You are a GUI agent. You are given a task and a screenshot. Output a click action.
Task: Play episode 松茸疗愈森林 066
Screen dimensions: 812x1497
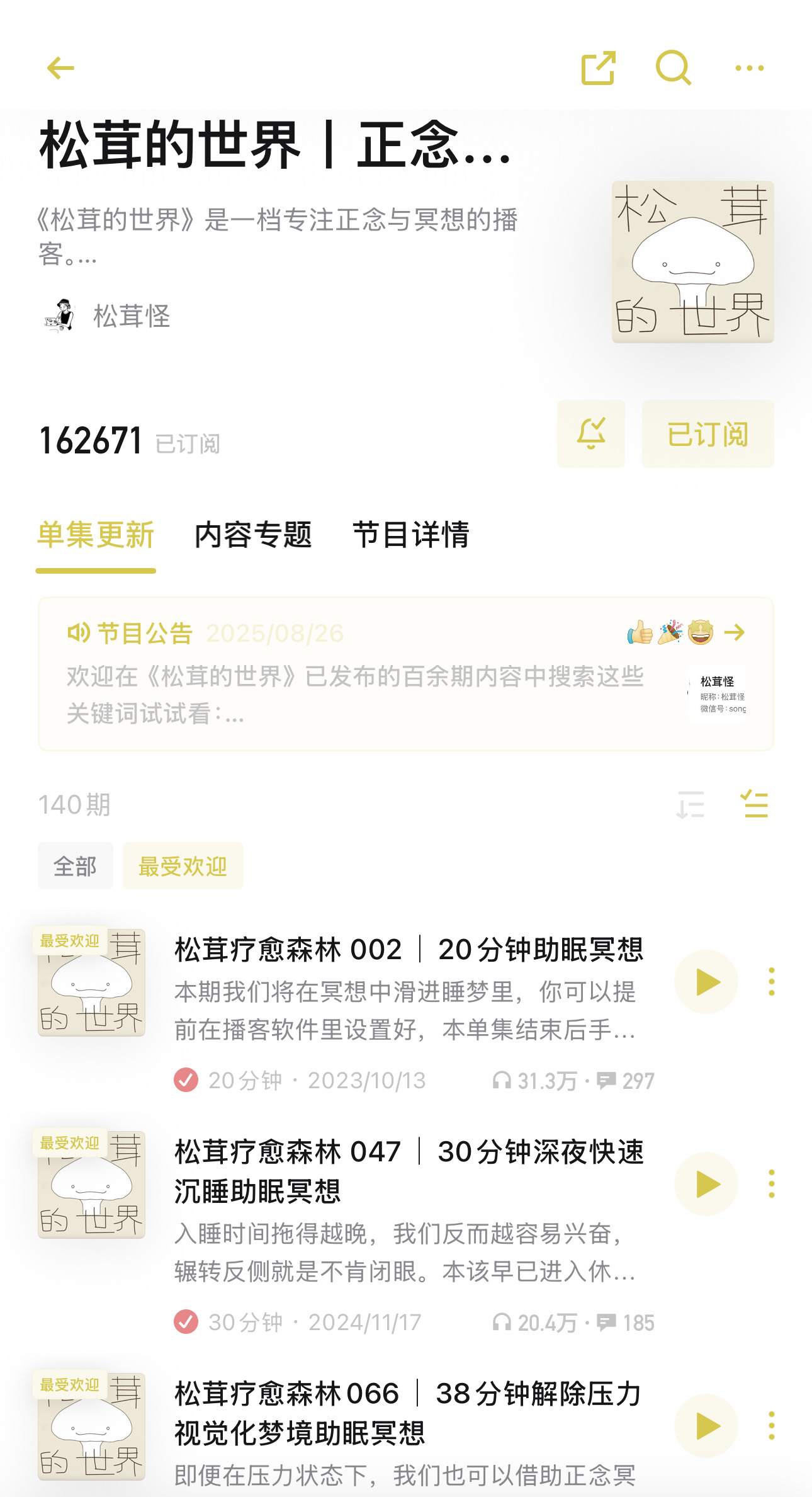pyautogui.click(x=706, y=1426)
